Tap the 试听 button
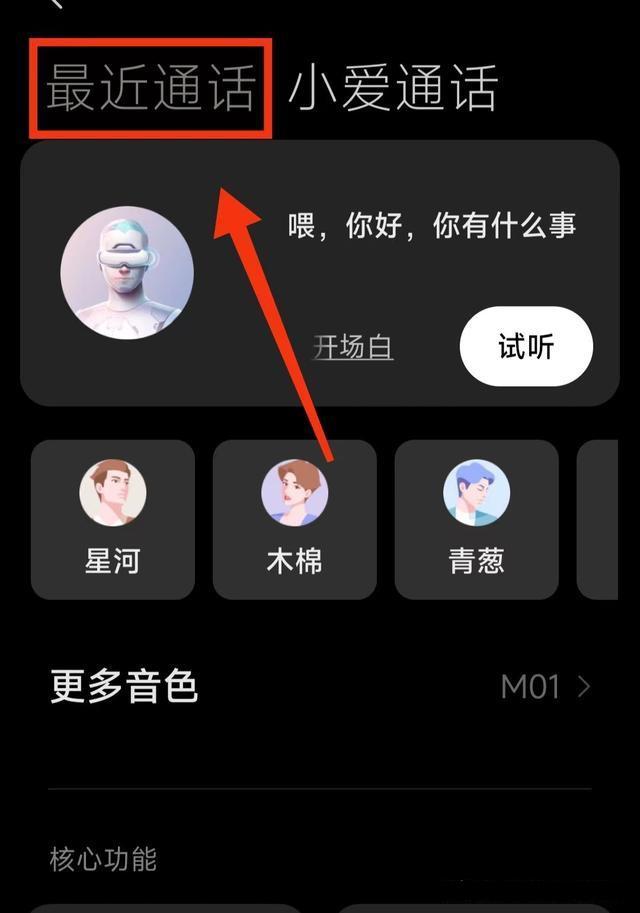 (526, 347)
